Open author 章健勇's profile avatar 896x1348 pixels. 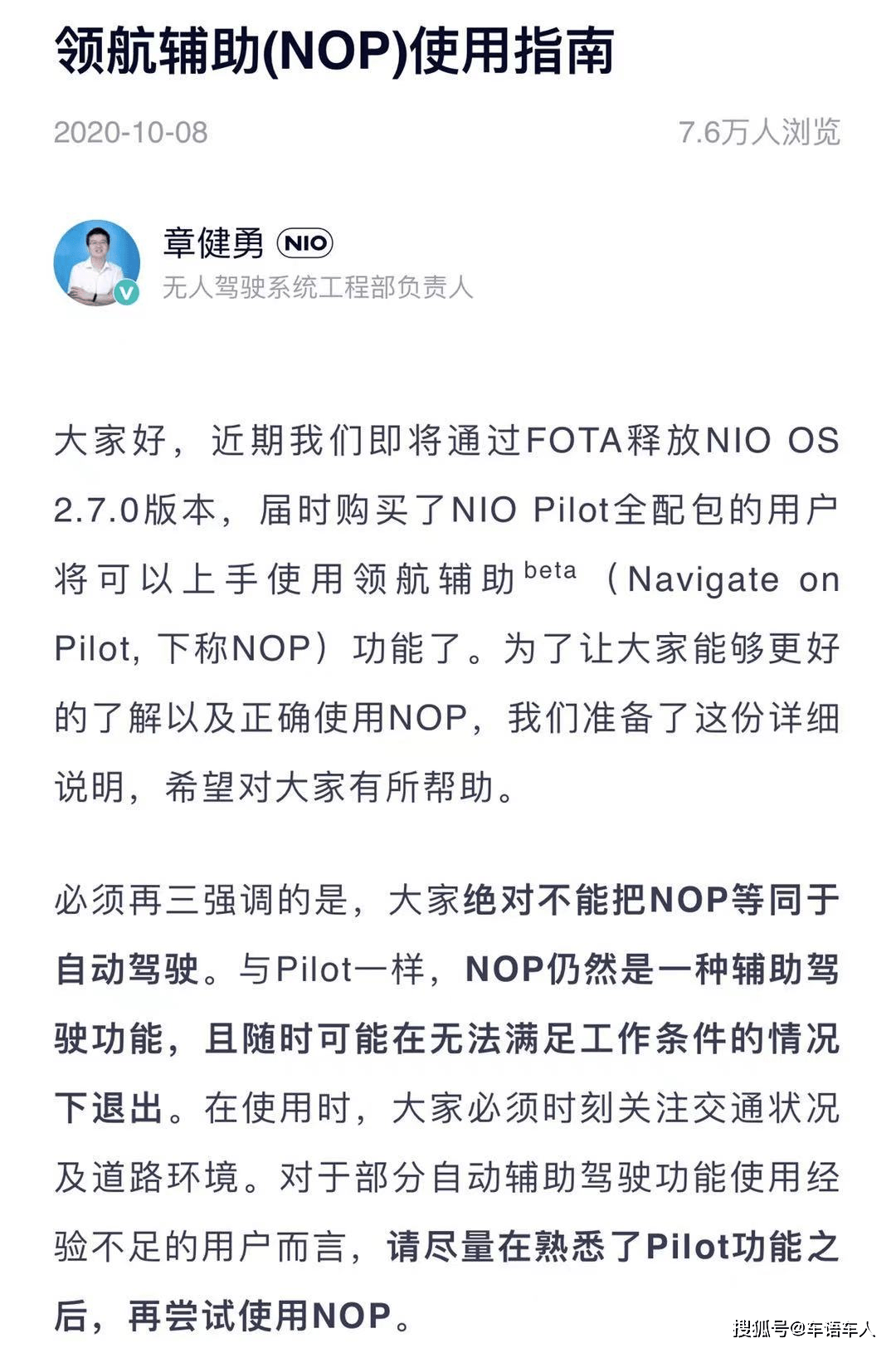[96, 262]
